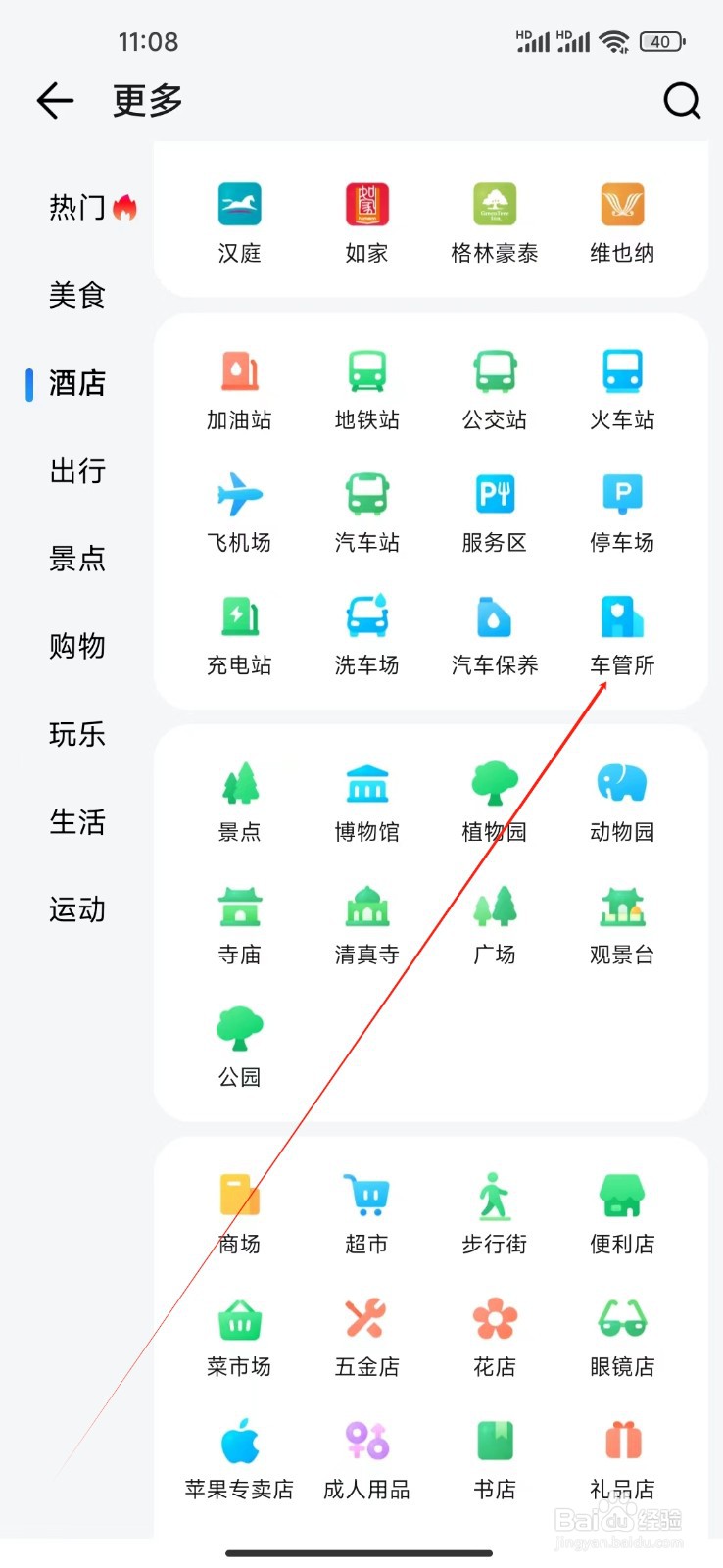This screenshot has width=723, height=1568.
Task: Select the 成人用品 store icon
Action: [x=366, y=1455]
